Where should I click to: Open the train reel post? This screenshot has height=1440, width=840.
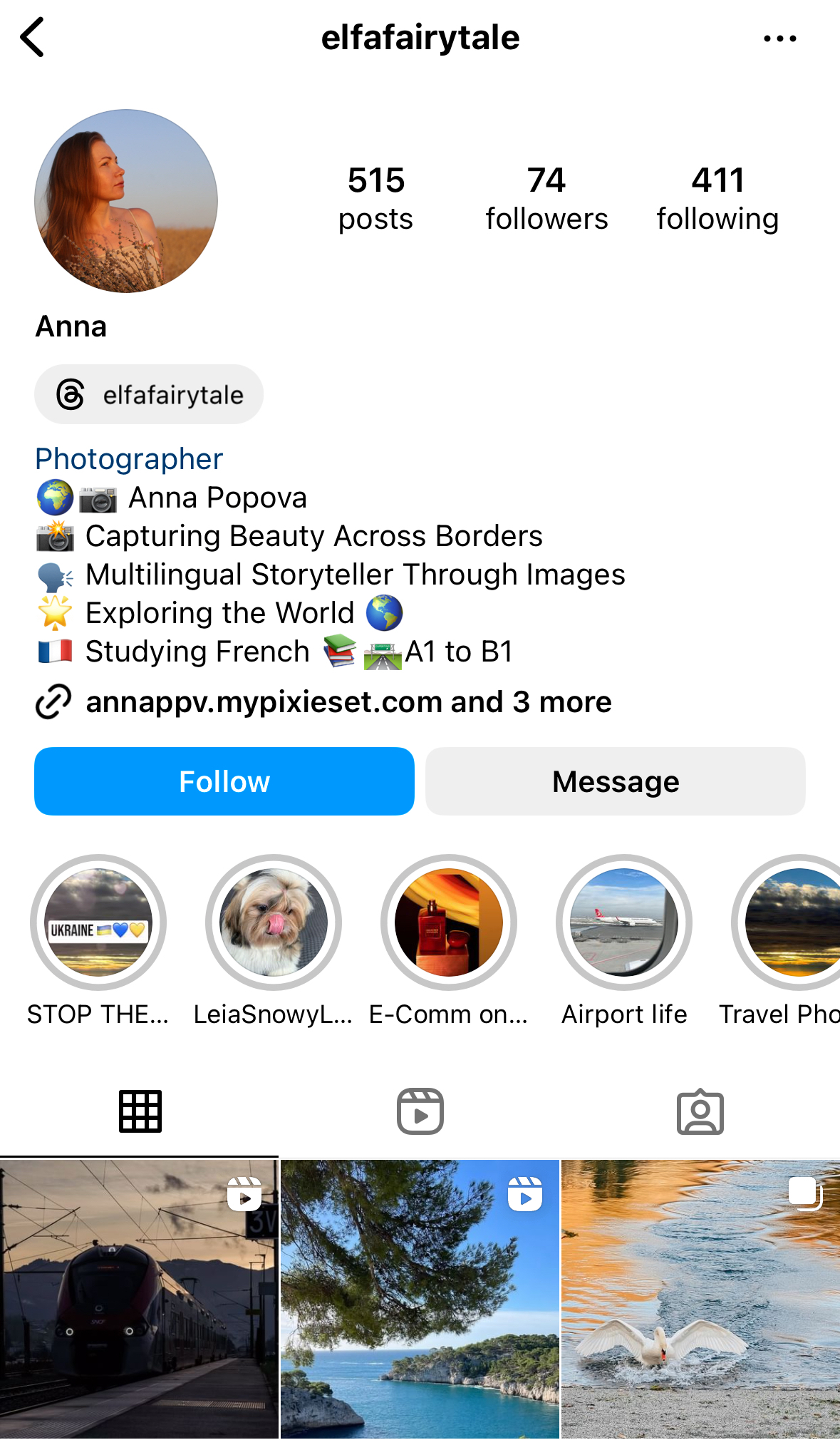[x=139, y=1299]
